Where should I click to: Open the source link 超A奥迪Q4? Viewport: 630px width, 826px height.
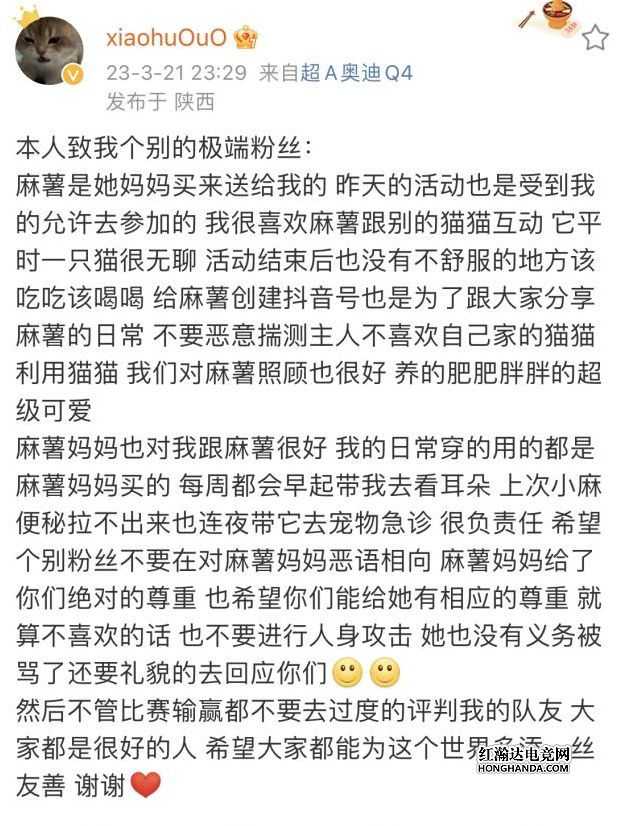coord(356,72)
